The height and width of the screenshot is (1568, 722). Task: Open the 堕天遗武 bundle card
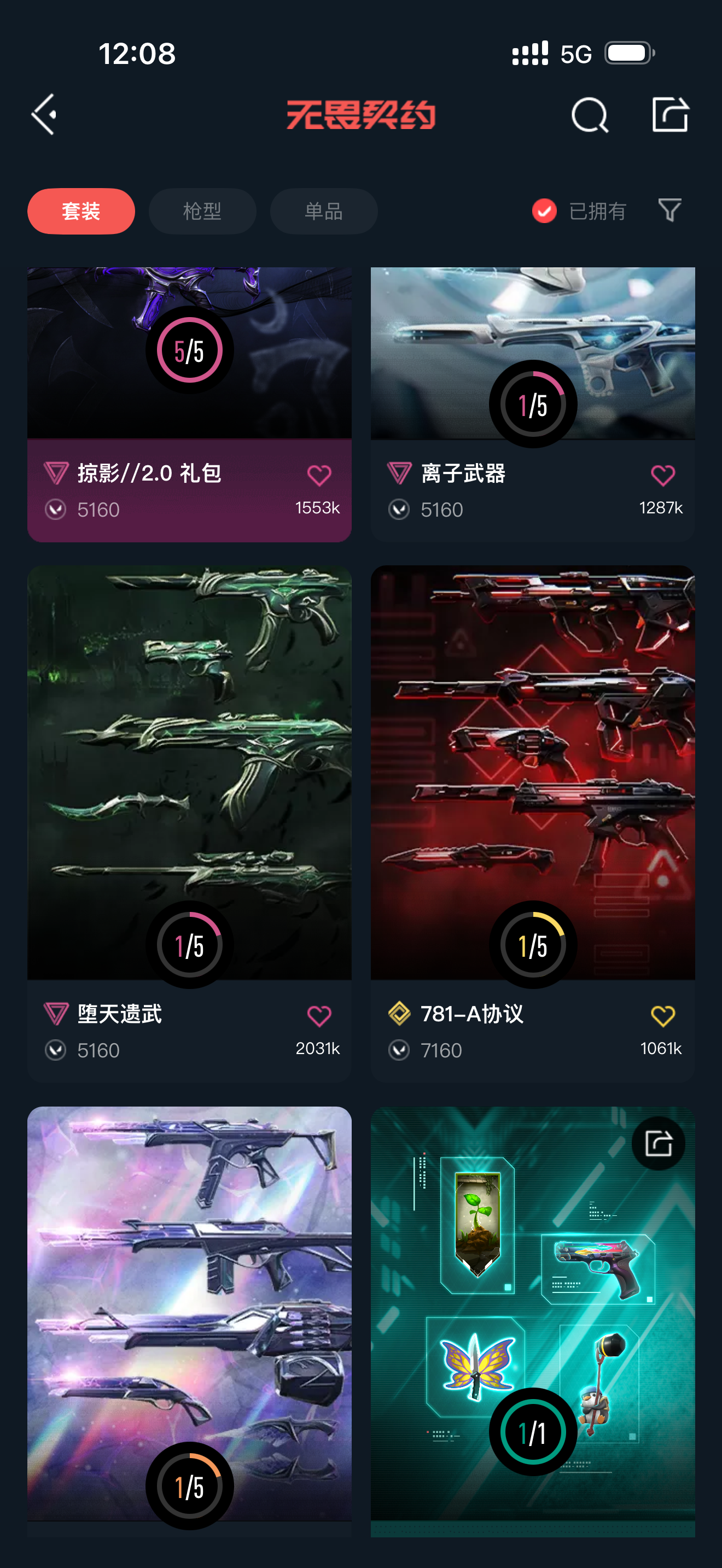(x=189, y=761)
